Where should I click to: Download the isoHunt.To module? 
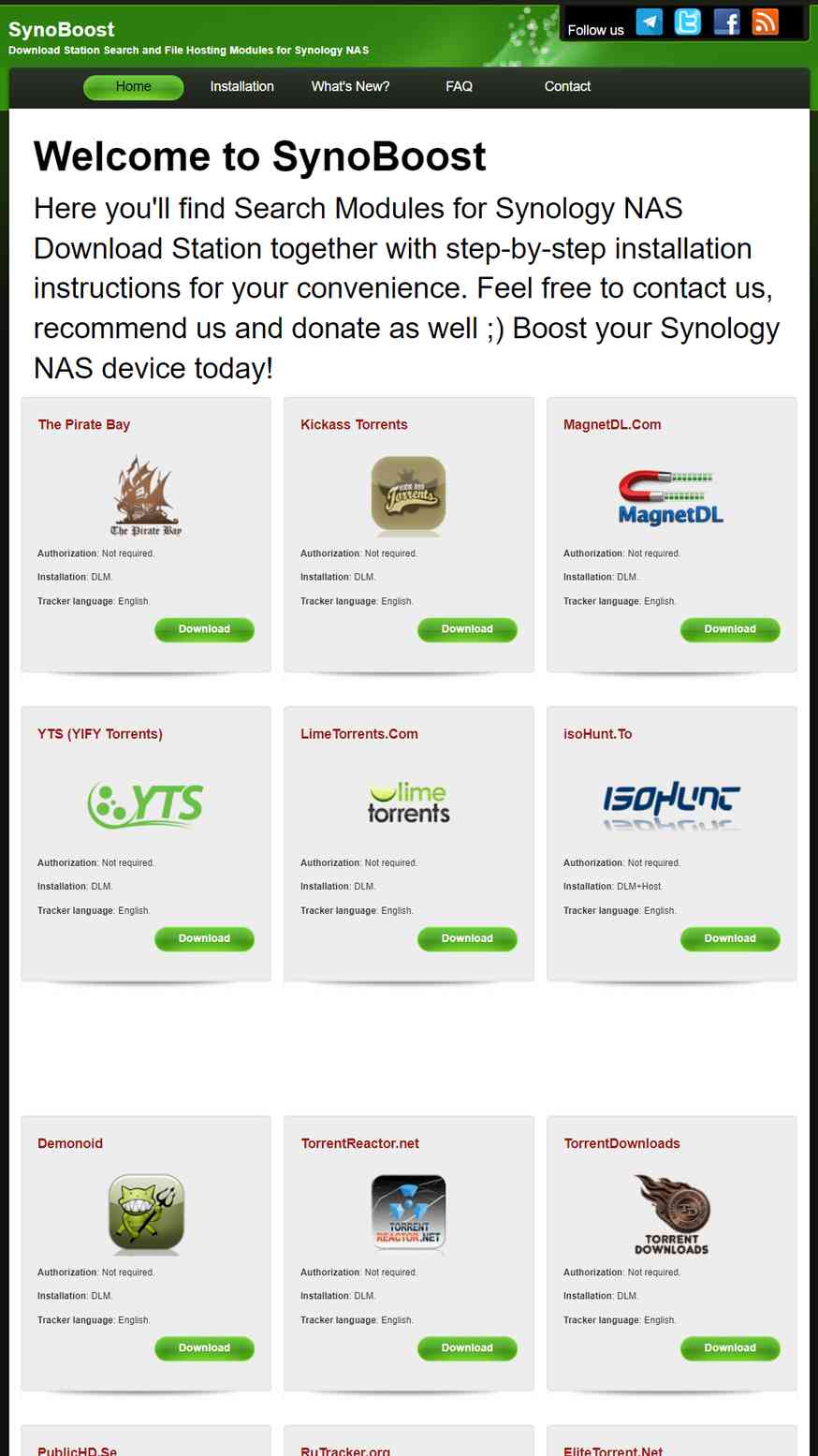(x=730, y=938)
